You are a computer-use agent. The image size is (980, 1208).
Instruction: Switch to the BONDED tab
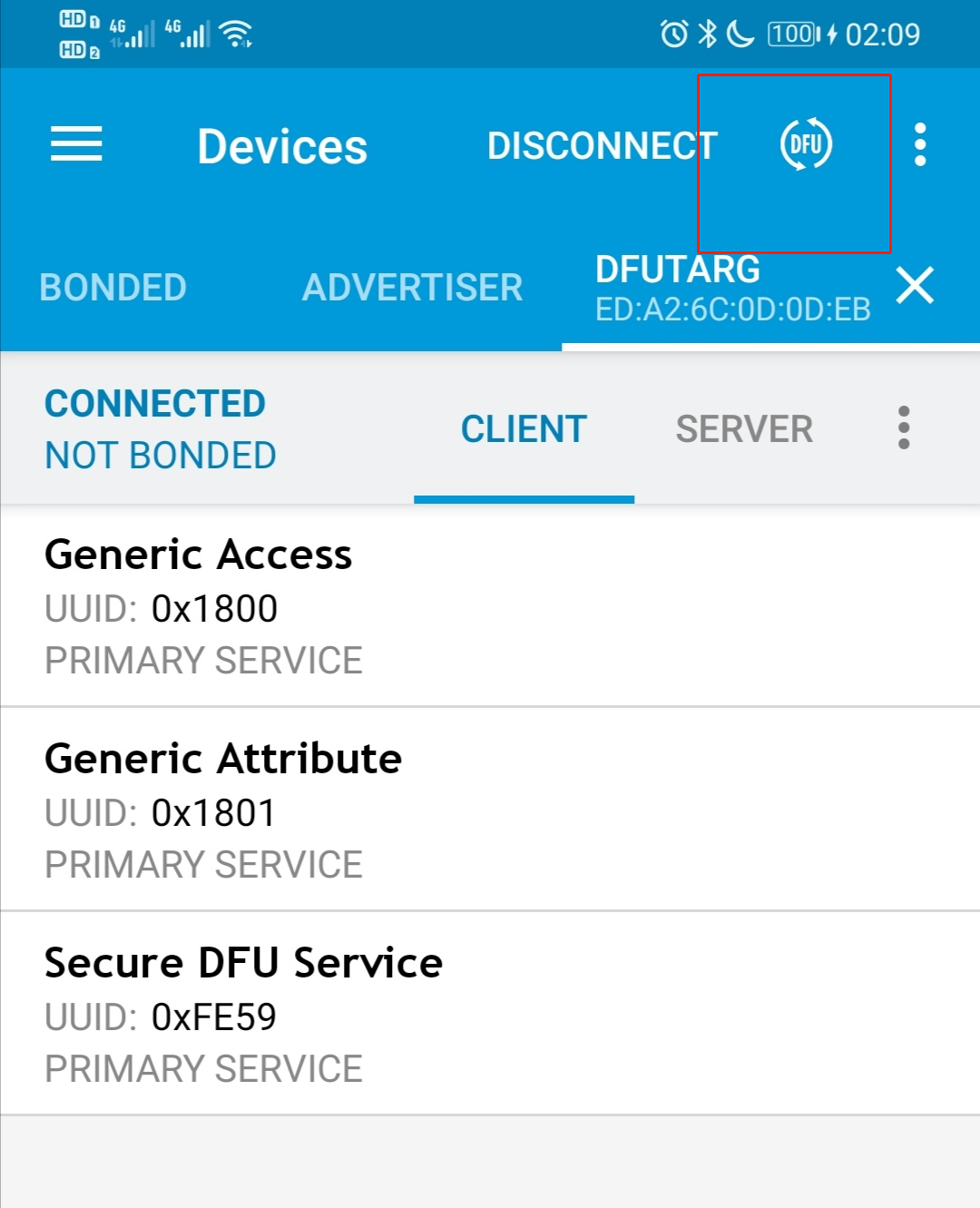[113, 288]
